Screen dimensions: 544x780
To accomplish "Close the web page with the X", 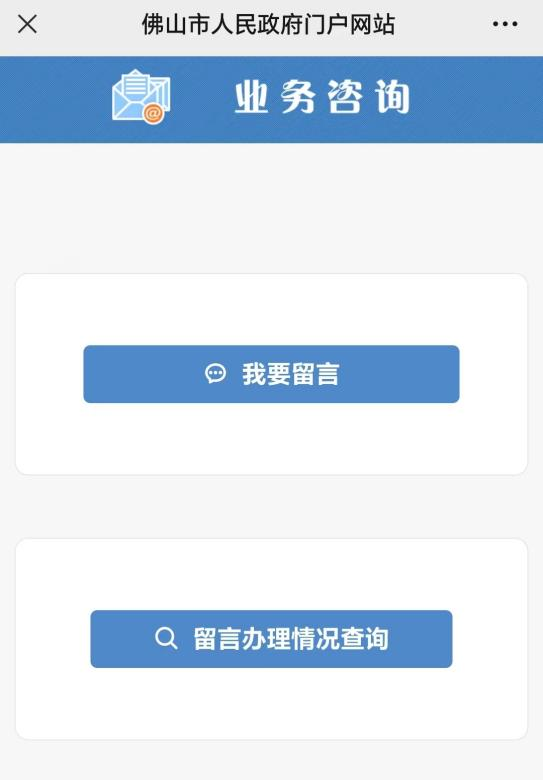I will [x=27, y=24].
